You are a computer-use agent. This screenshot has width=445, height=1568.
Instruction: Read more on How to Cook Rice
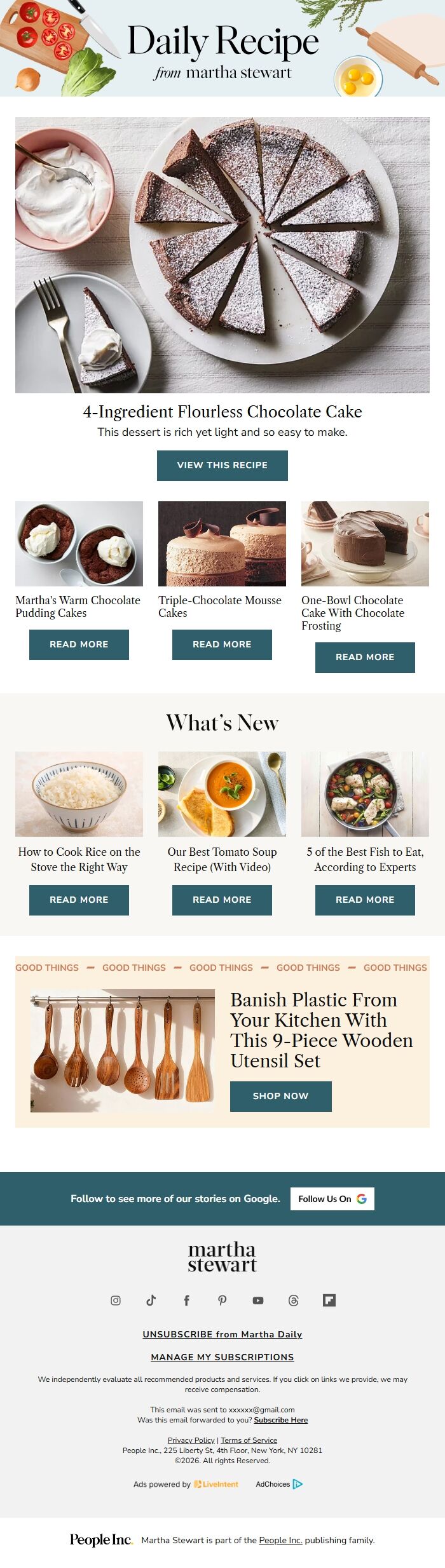(x=79, y=900)
